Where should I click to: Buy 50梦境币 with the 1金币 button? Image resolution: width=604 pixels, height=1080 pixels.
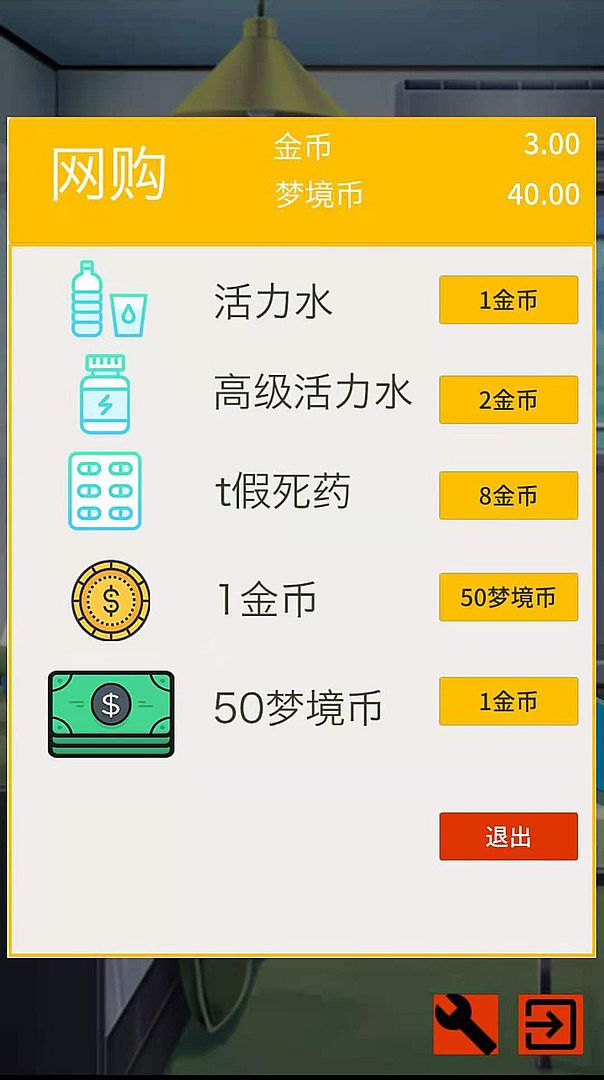tap(508, 701)
